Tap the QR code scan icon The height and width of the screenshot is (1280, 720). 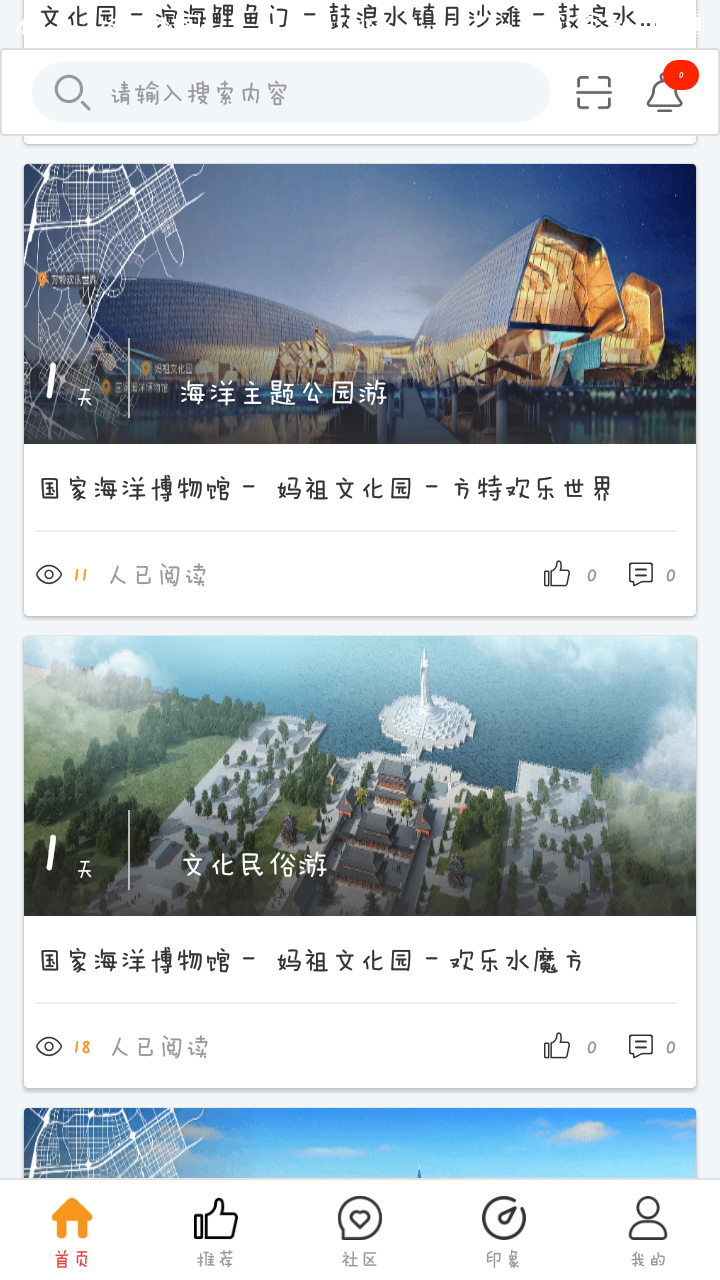pyautogui.click(x=594, y=90)
